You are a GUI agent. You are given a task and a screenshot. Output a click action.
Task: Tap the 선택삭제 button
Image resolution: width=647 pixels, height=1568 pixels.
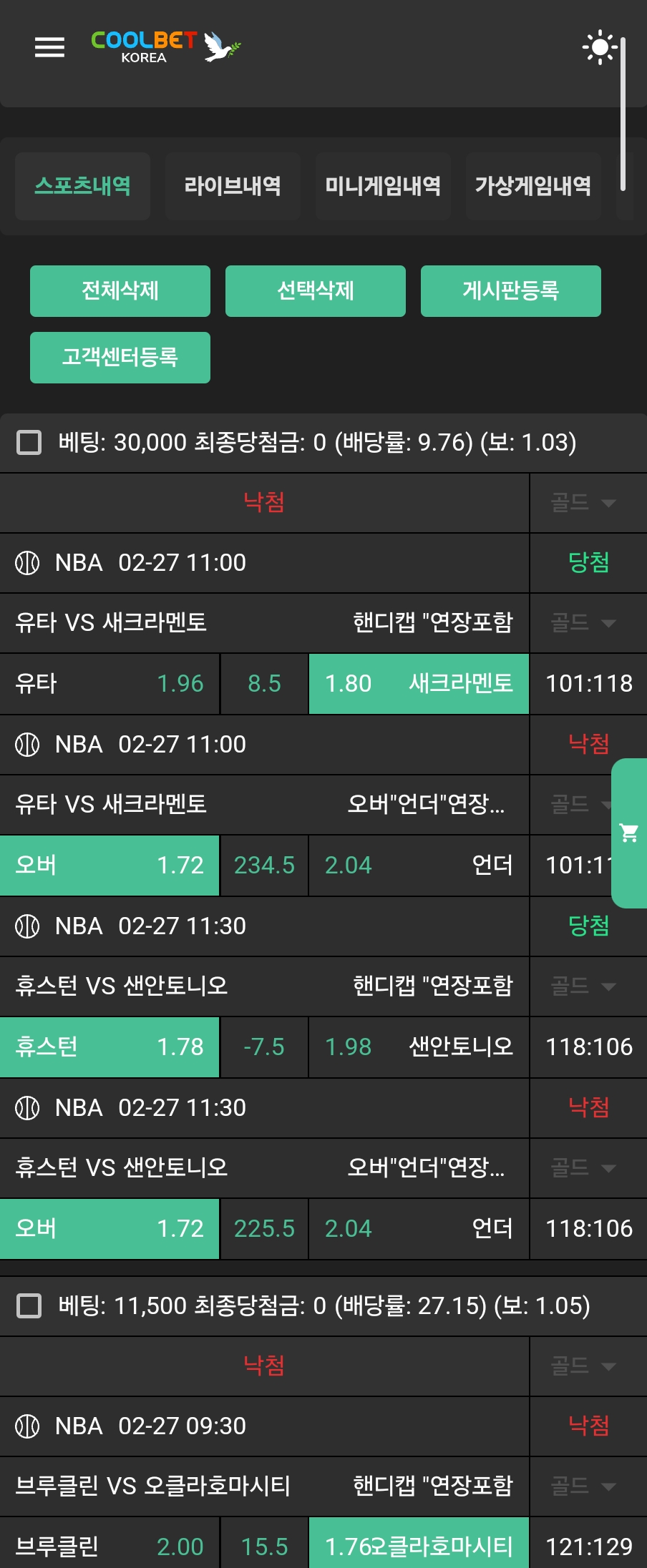click(x=316, y=291)
